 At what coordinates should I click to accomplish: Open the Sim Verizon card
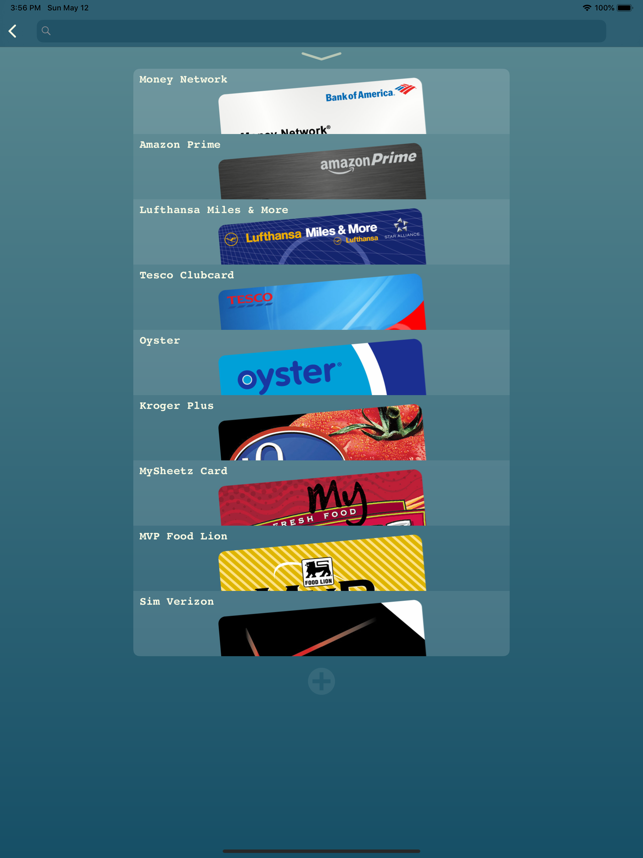point(321,625)
